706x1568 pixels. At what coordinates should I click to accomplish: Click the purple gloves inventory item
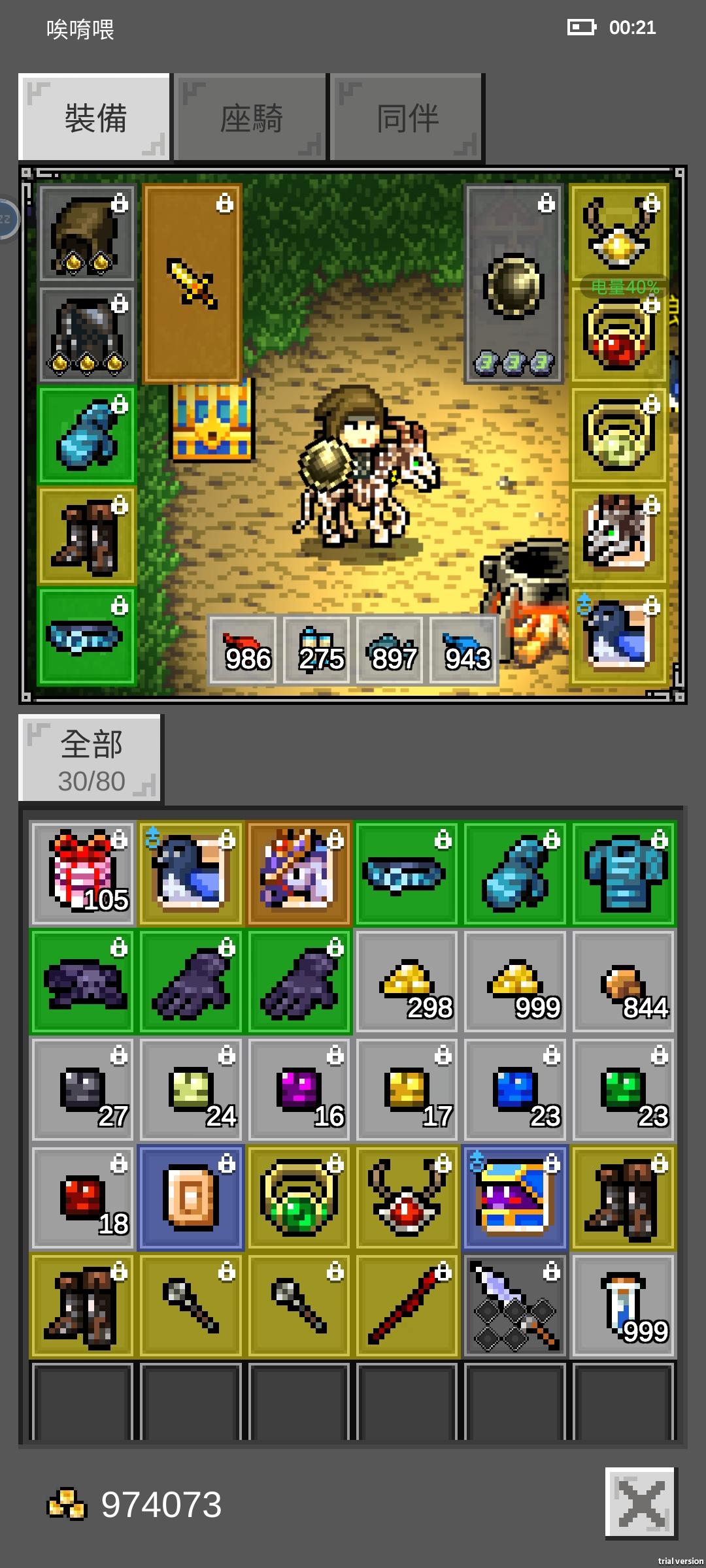pos(189,981)
